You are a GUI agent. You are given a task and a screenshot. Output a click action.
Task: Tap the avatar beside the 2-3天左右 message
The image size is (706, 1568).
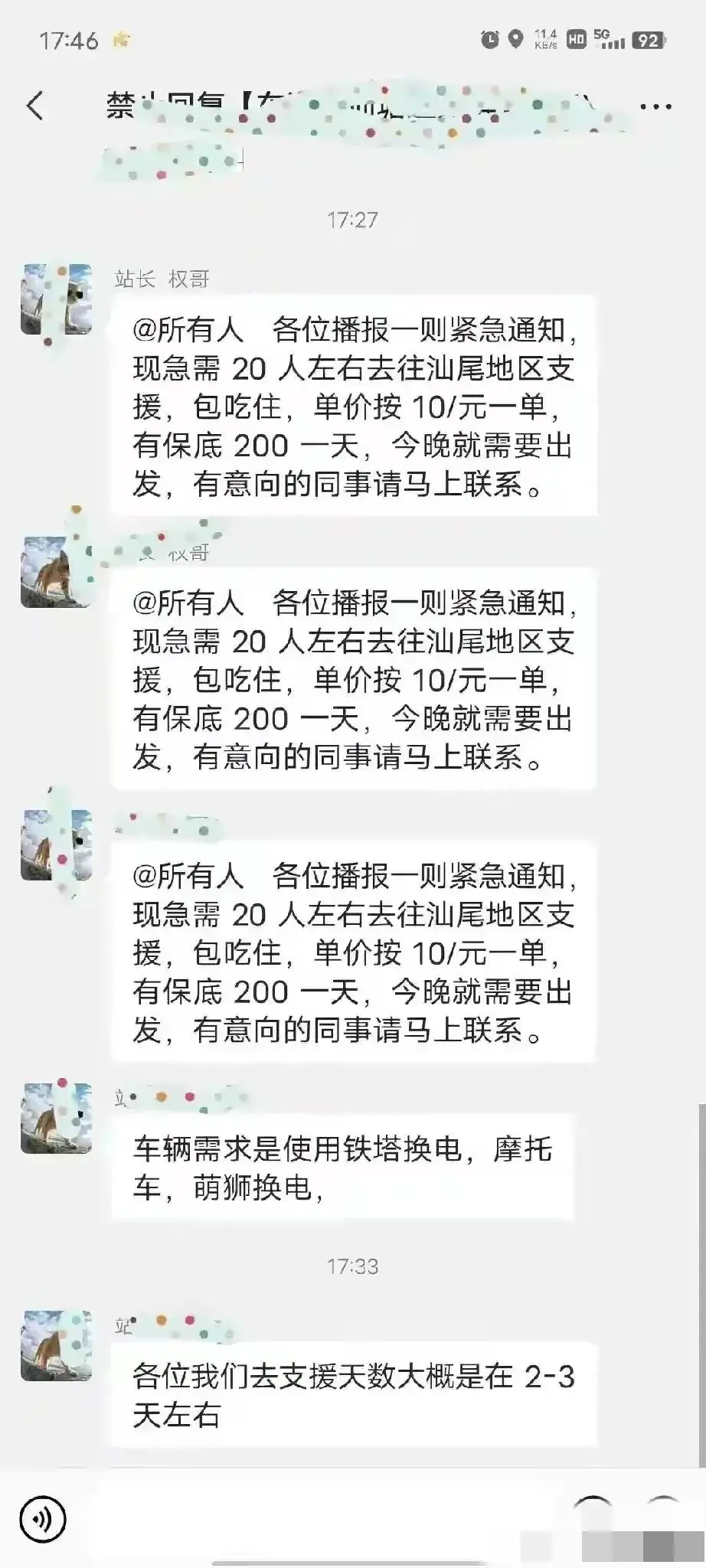tap(56, 1345)
